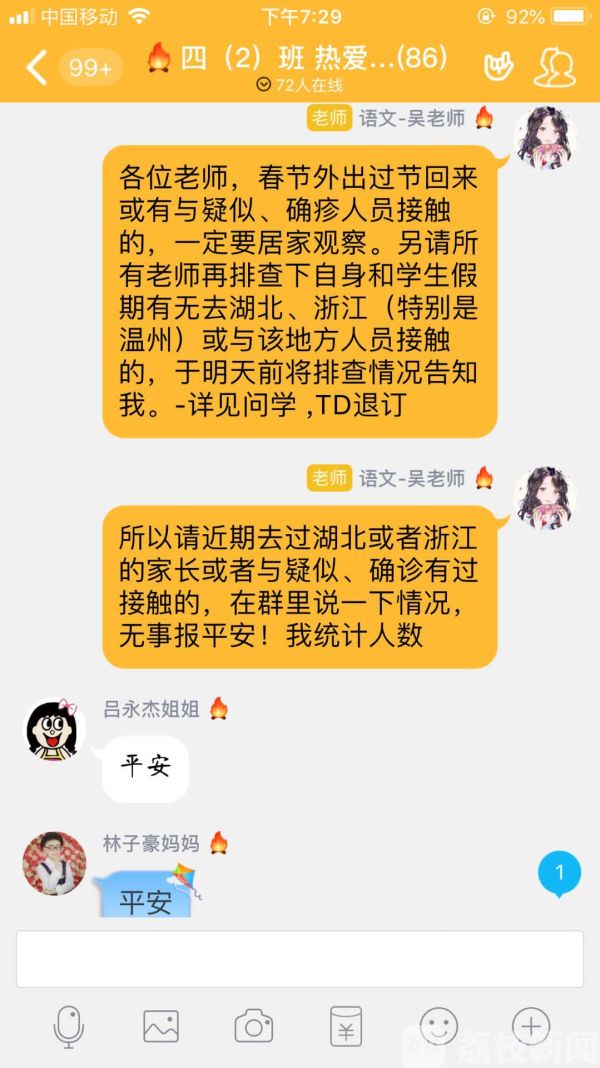The image size is (600, 1068).
Task: Tap the hand gesture icon in header
Action: click(x=498, y=66)
